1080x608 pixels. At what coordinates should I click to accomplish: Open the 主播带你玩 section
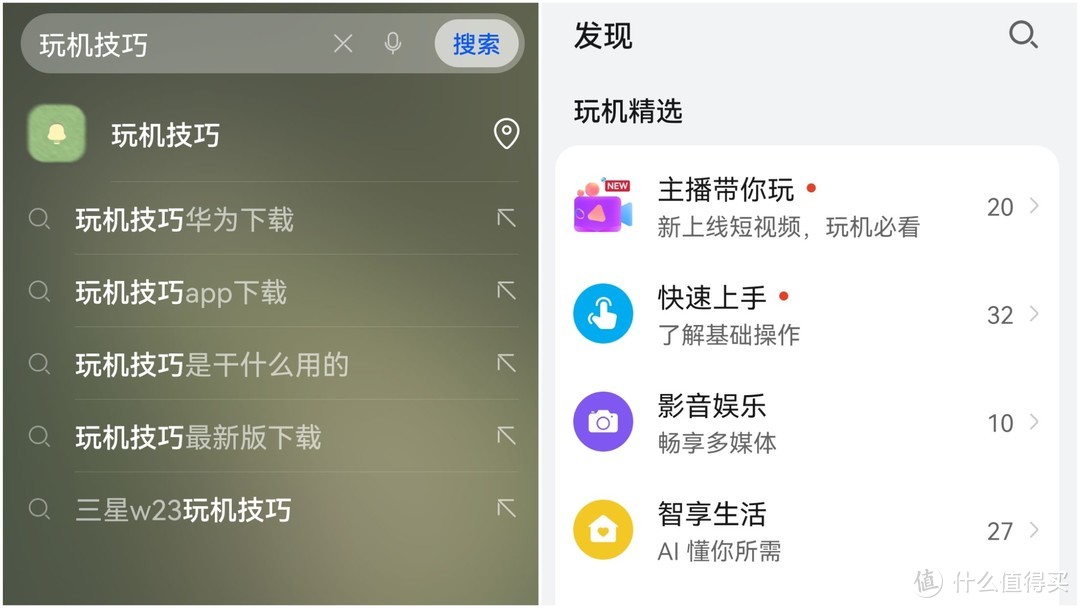805,207
